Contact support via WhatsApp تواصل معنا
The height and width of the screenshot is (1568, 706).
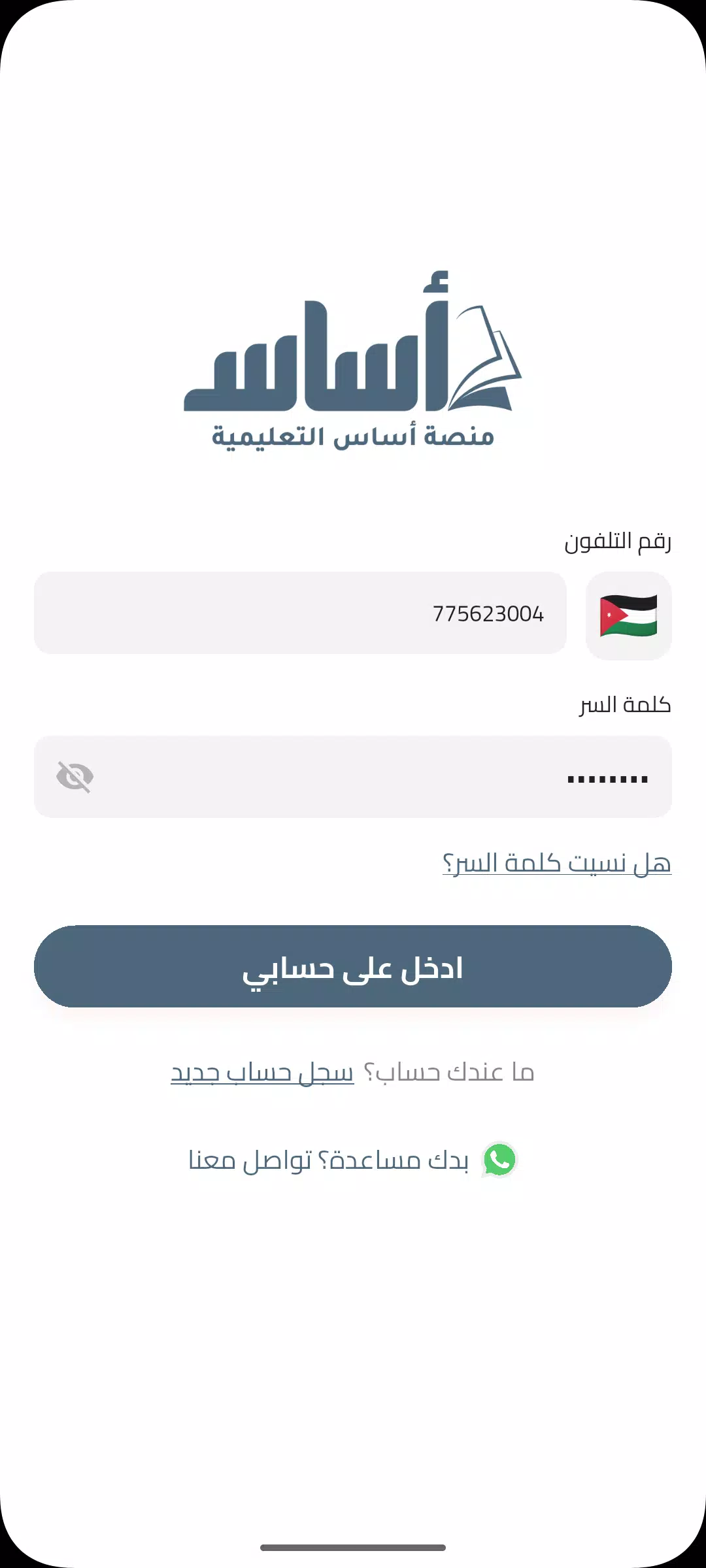[353, 1160]
